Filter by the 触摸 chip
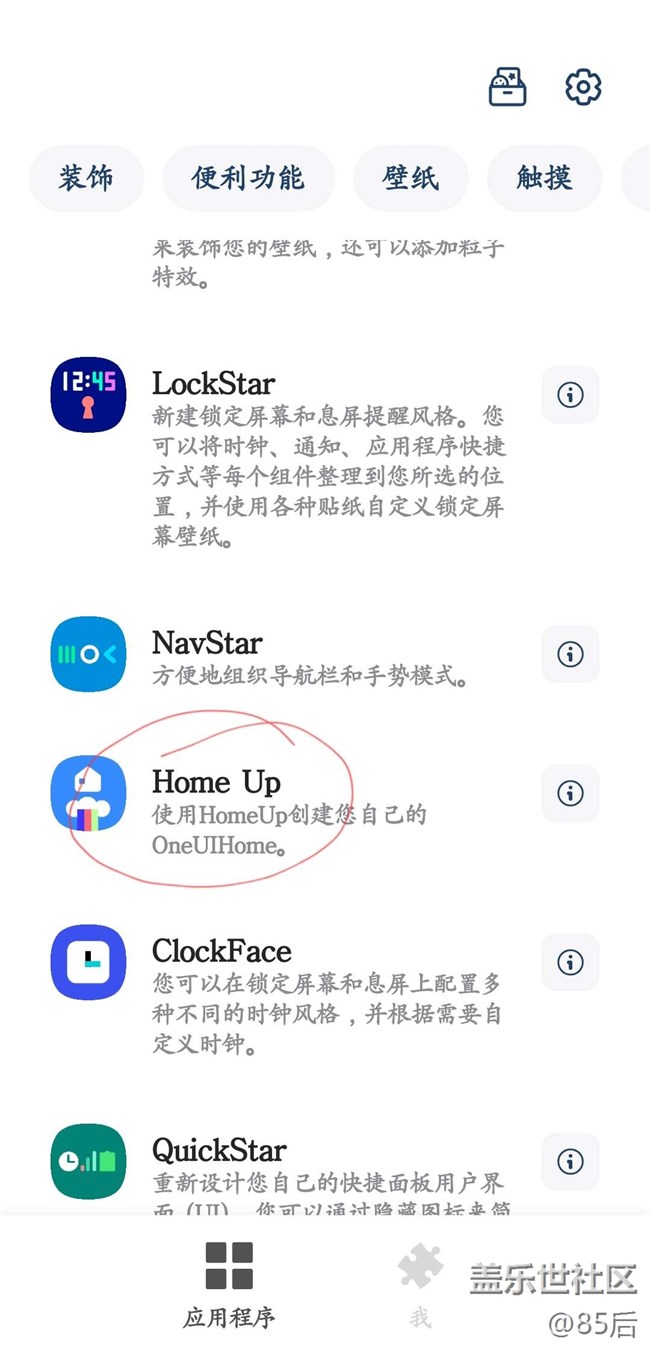 (x=544, y=178)
